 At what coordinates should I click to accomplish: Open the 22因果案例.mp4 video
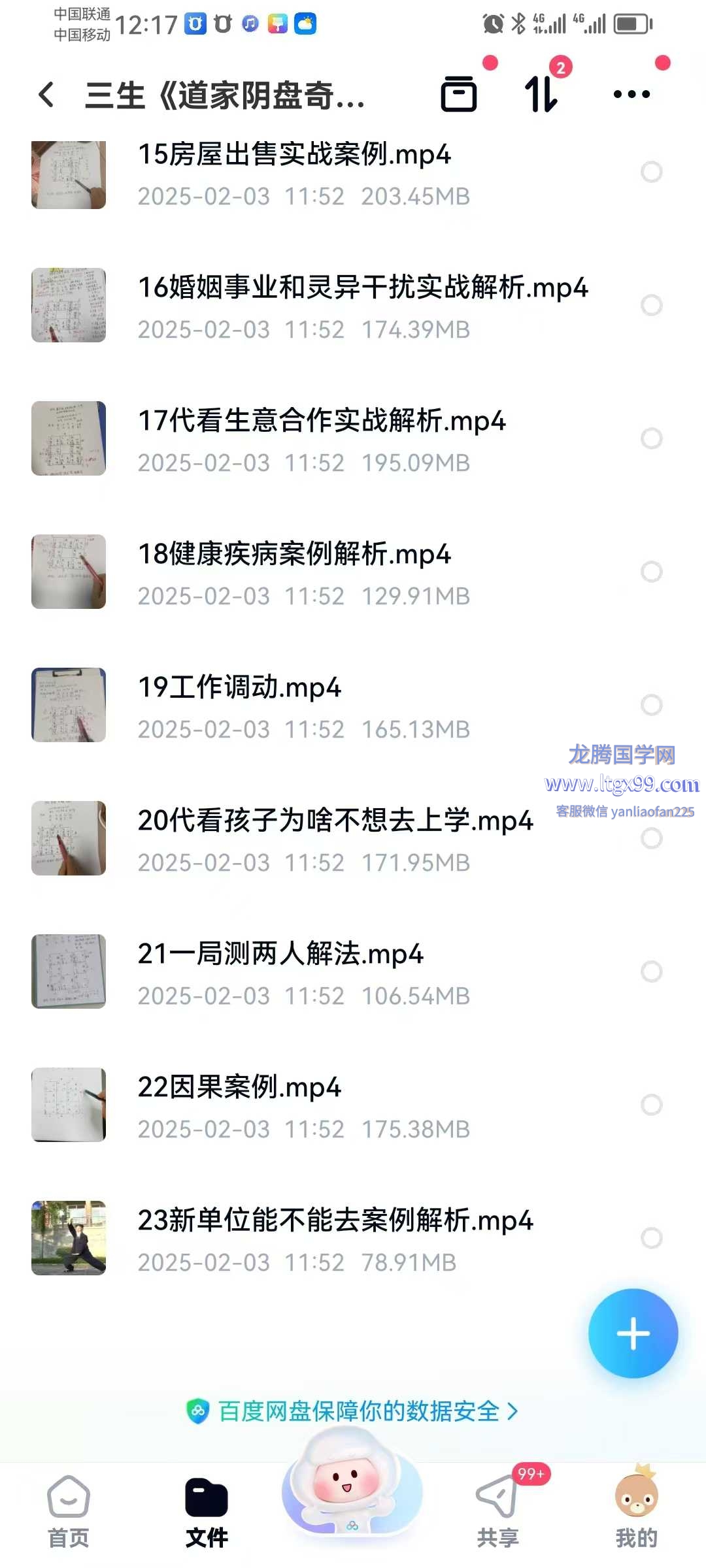point(239,1088)
